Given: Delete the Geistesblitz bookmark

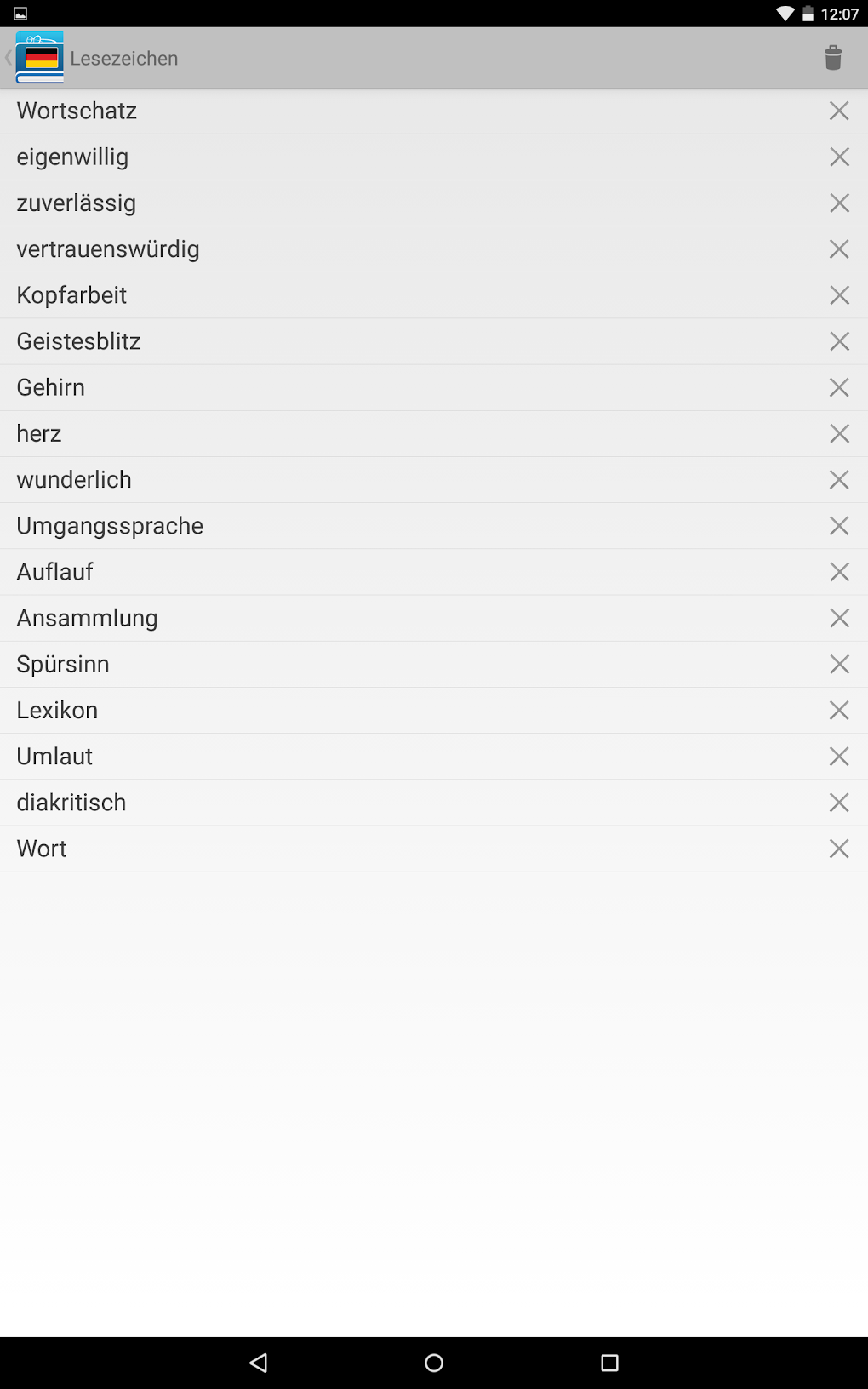Looking at the screenshot, I should (x=839, y=341).
